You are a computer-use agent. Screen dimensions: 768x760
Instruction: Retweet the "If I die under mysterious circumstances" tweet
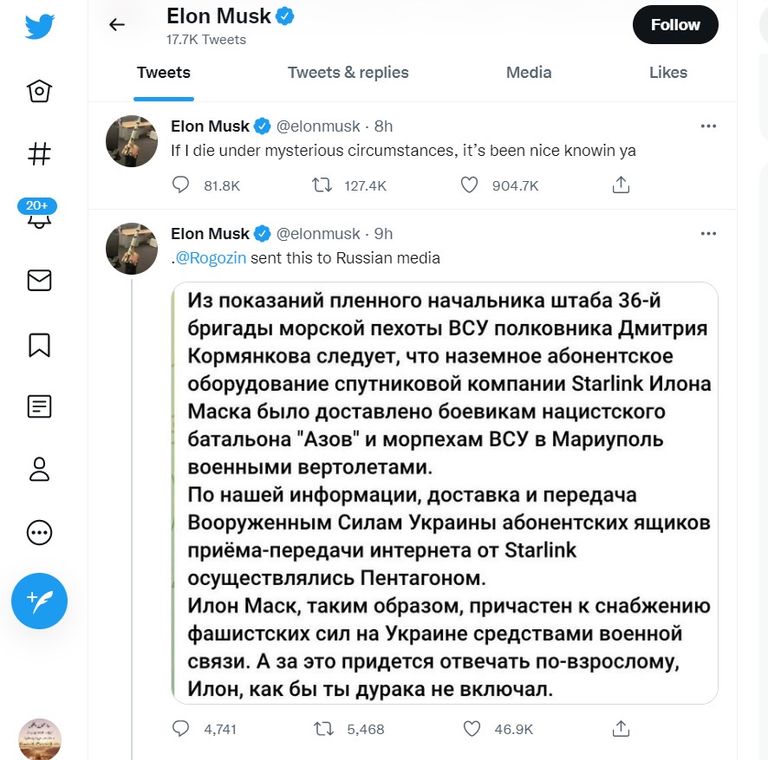point(322,185)
